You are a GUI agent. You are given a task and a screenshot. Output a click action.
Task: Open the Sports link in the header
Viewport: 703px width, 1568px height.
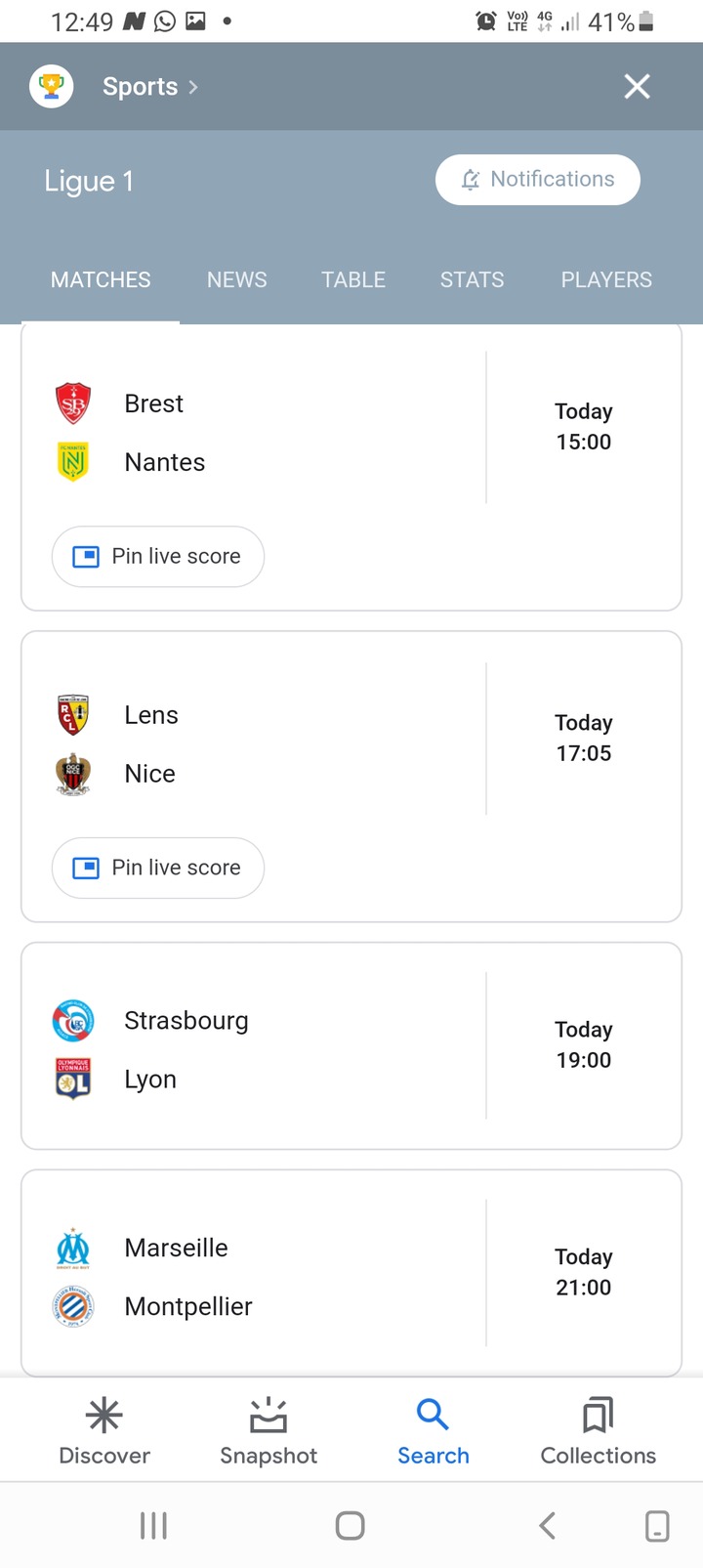[x=149, y=87]
